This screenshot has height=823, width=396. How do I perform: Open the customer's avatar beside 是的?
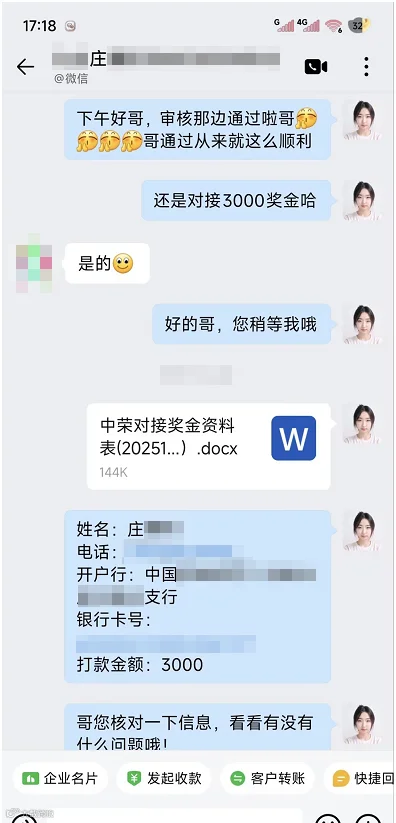[34, 263]
